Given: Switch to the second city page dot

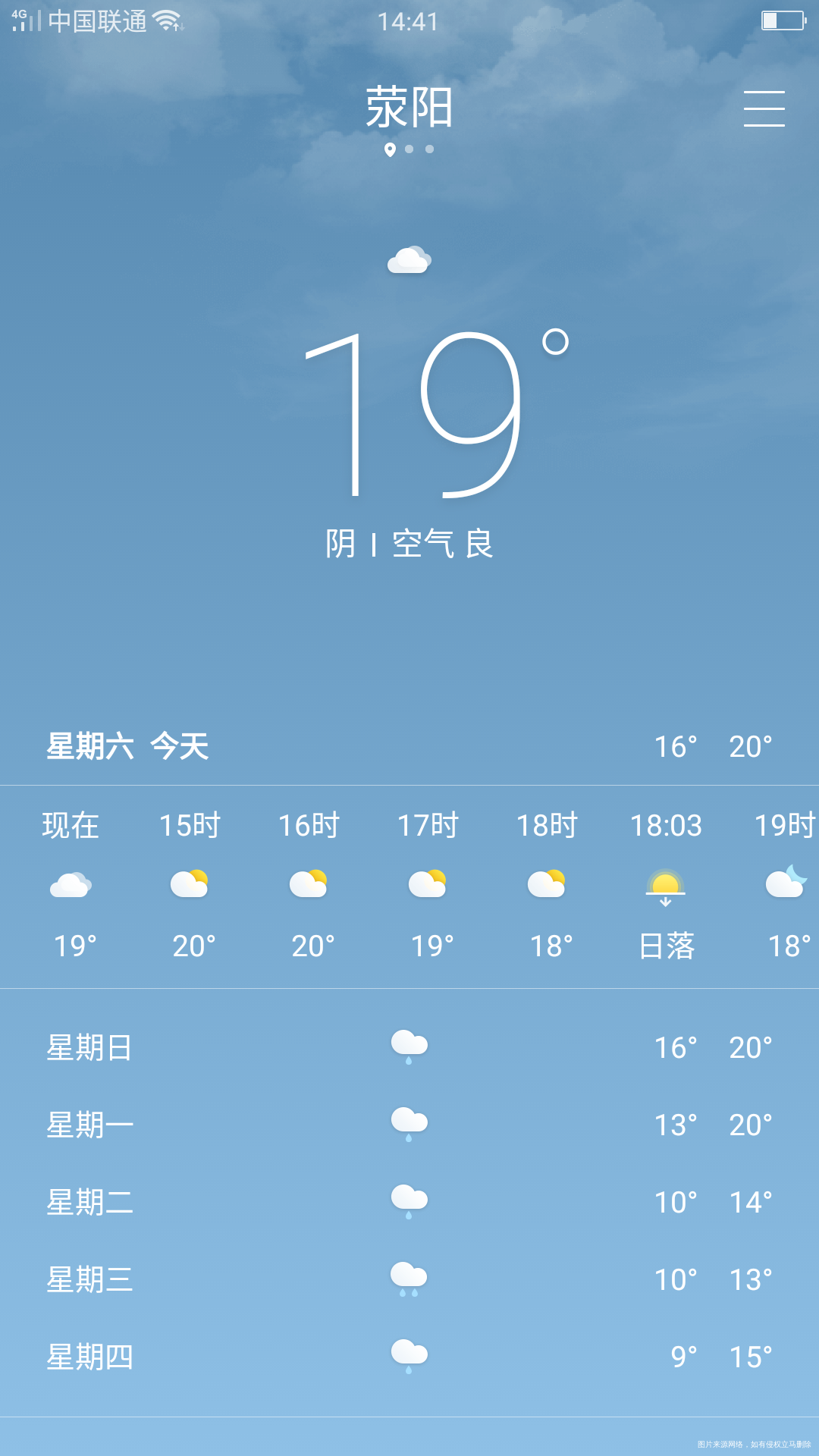Looking at the screenshot, I should point(411,150).
